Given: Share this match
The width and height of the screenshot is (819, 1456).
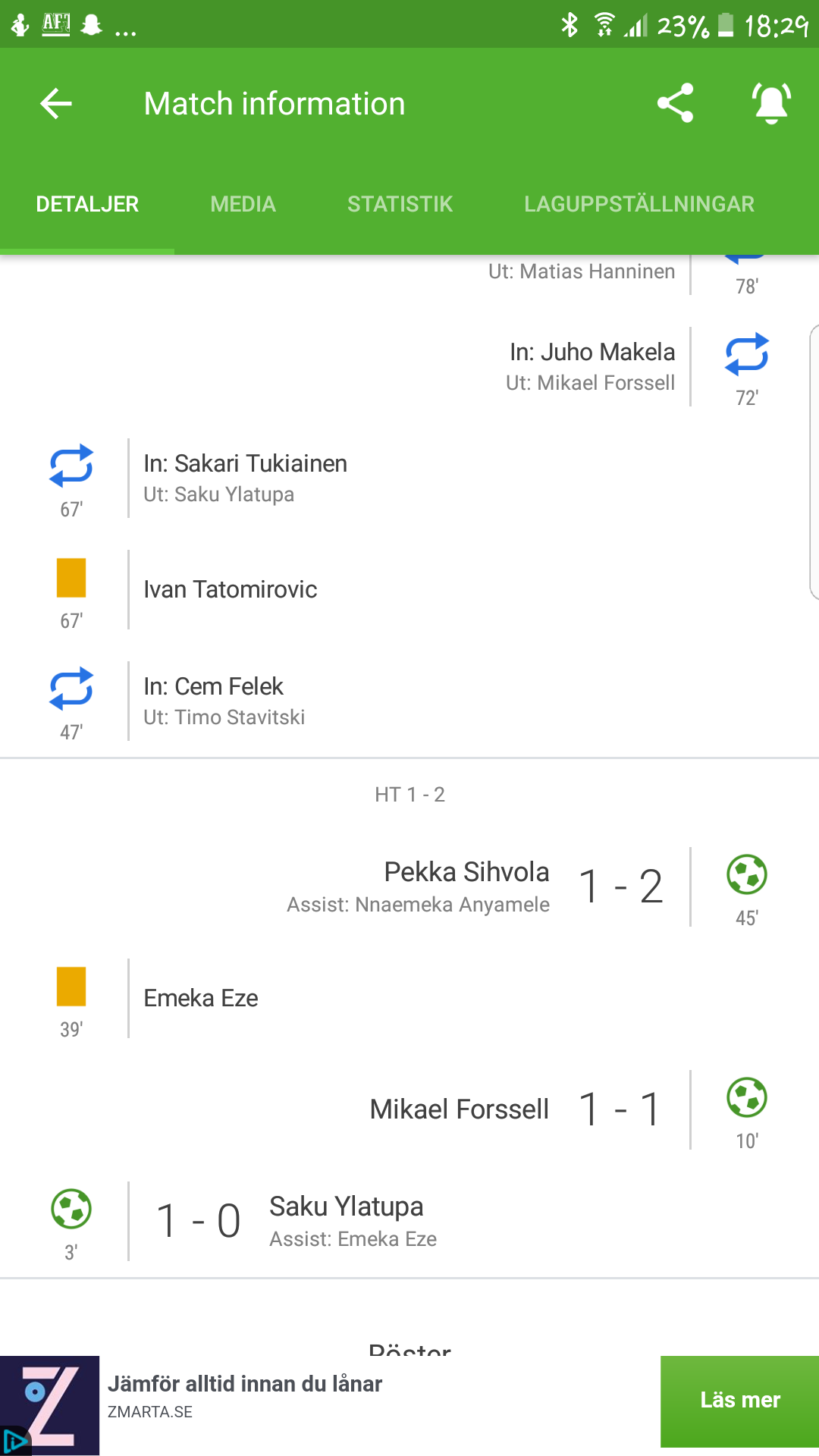Looking at the screenshot, I should (x=675, y=103).
